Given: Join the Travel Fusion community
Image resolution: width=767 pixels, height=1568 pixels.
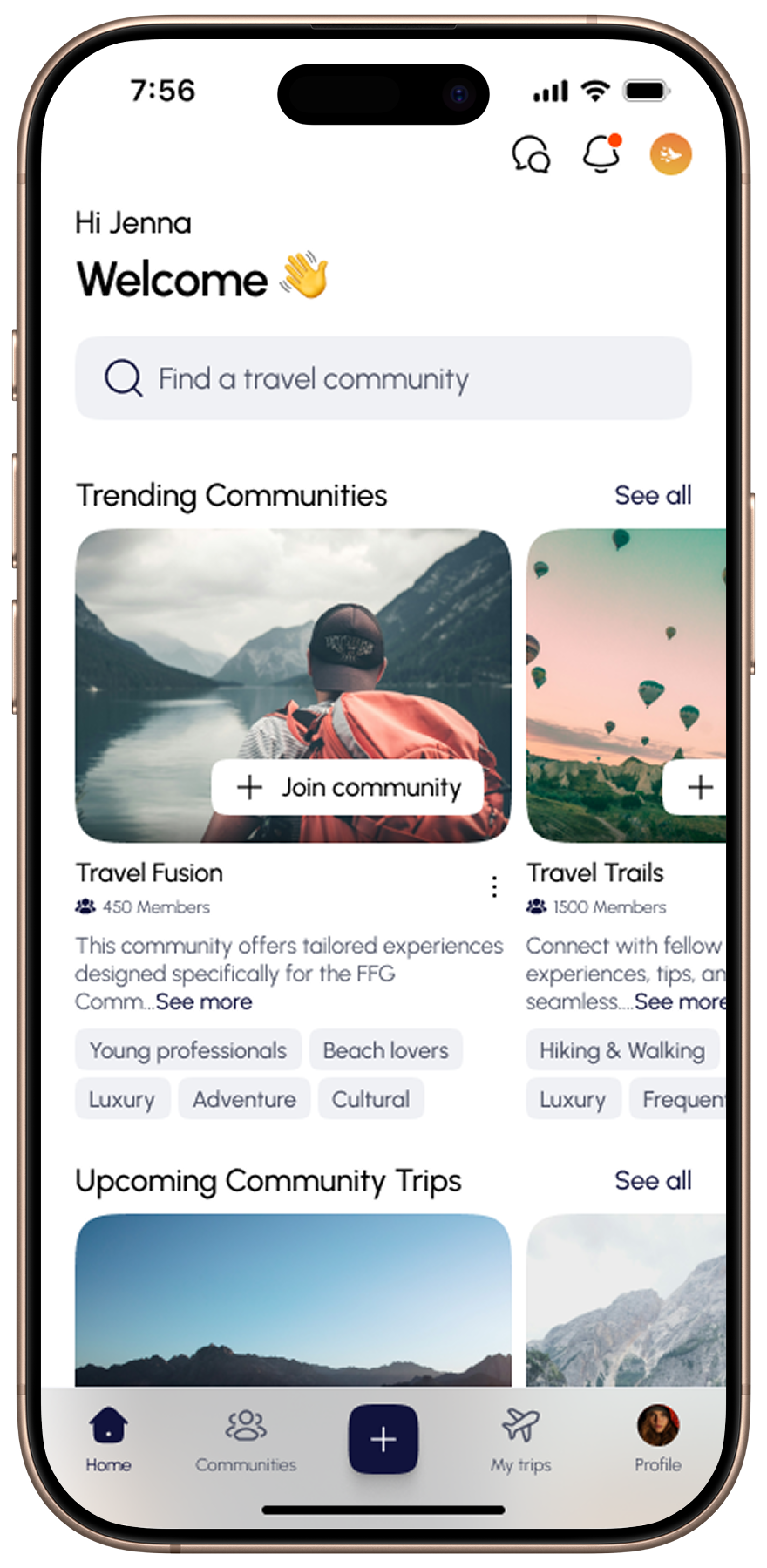Looking at the screenshot, I should [348, 787].
